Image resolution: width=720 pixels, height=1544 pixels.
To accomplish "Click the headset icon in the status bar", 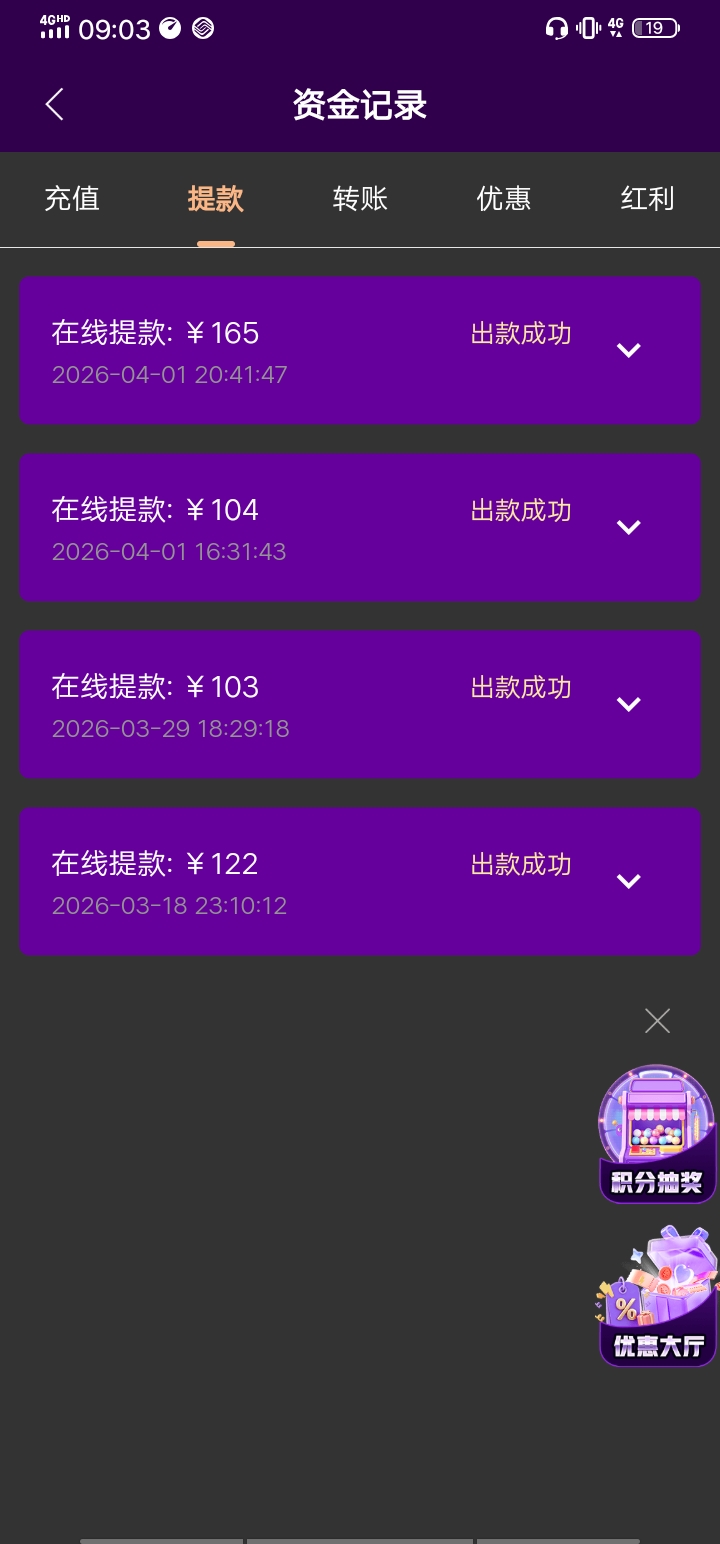I will pos(555,28).
